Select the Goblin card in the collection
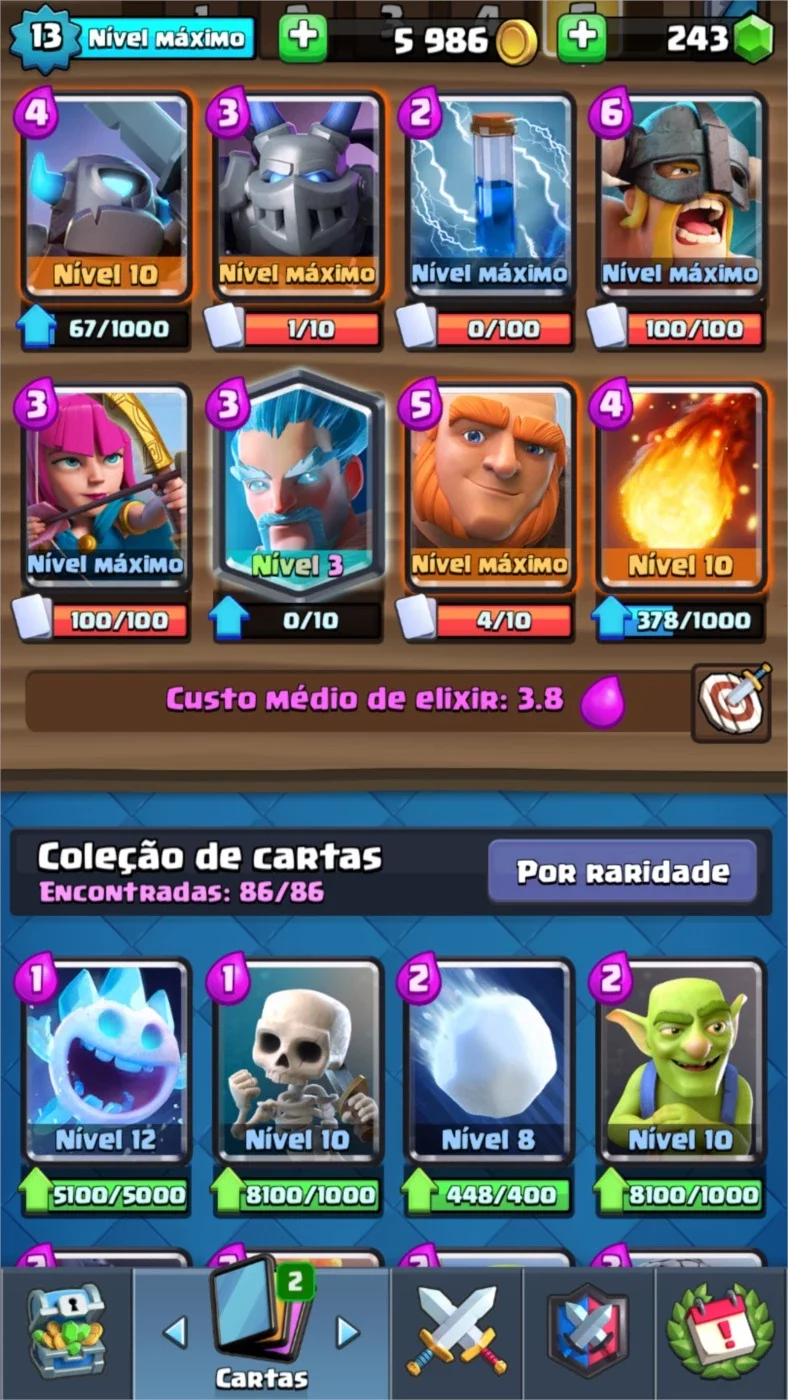Image resolution: width=788 pixels, height=1400 pixels. pos(680,1062)
